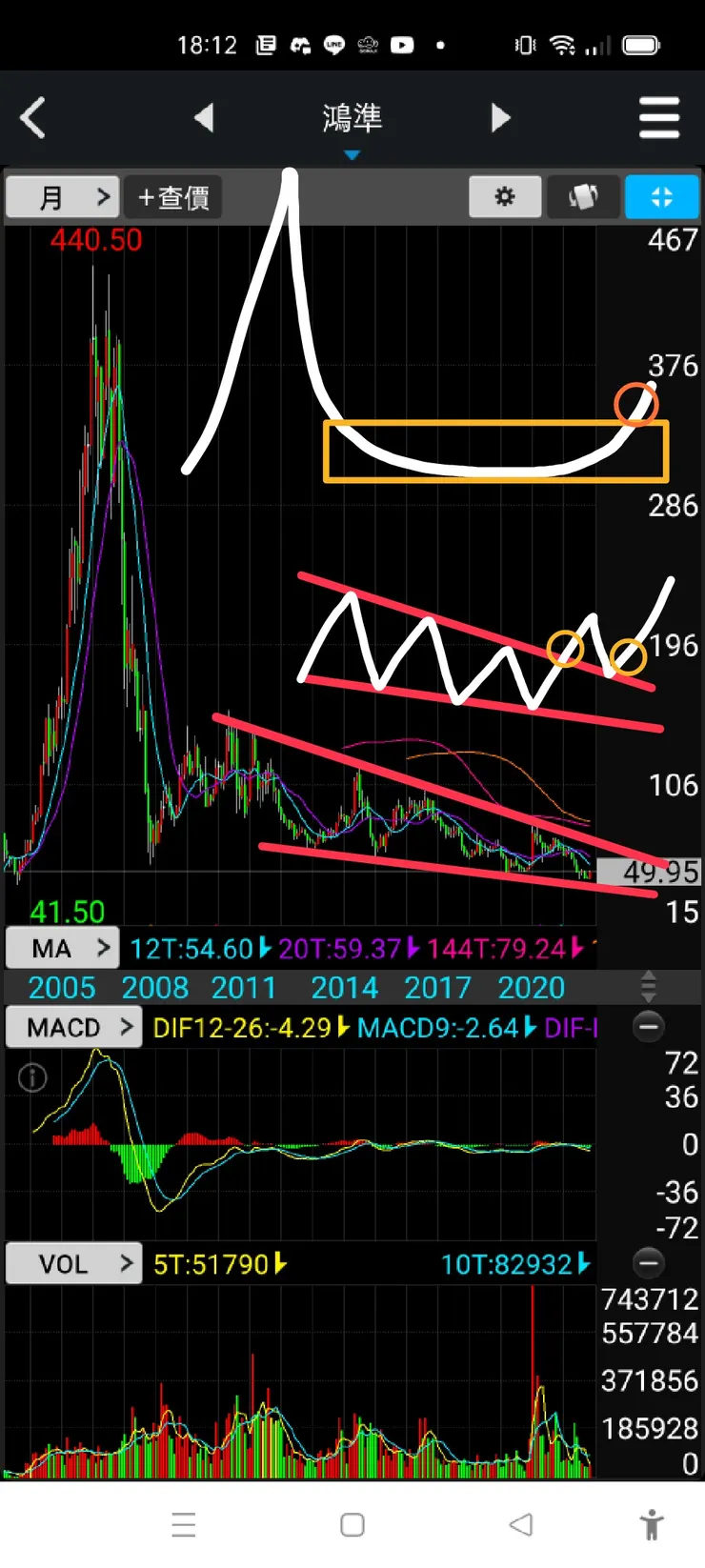Tap the system back button

[520, 1525]
